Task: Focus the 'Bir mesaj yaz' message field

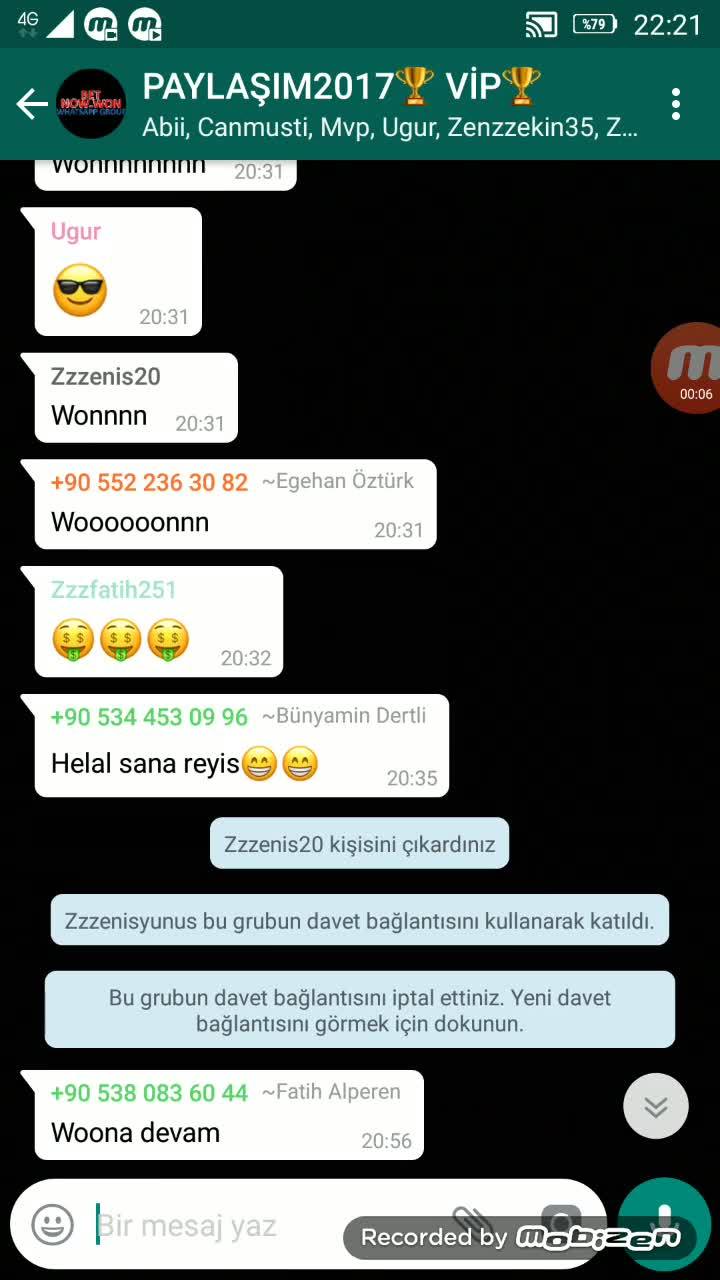Action: (270, 1225)
